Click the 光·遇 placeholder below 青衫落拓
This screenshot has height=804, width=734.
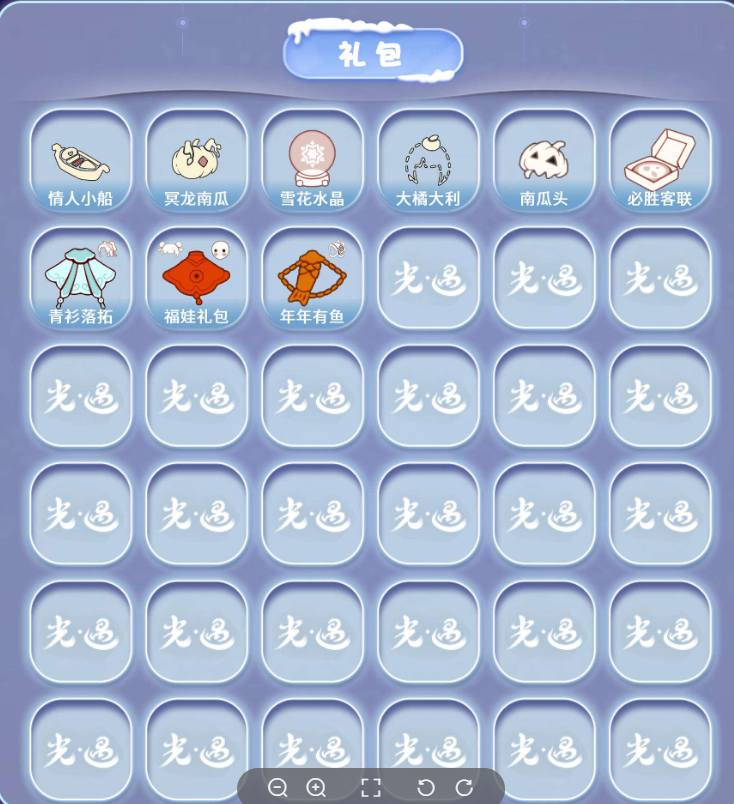pos(80,396)
